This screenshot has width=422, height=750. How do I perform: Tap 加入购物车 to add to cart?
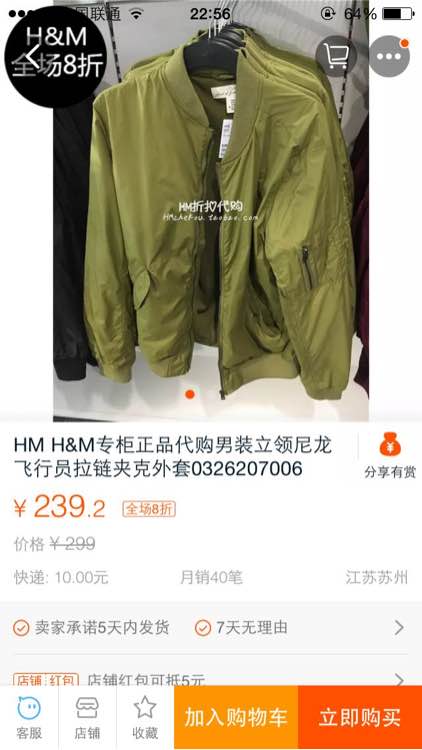(236, 717)
